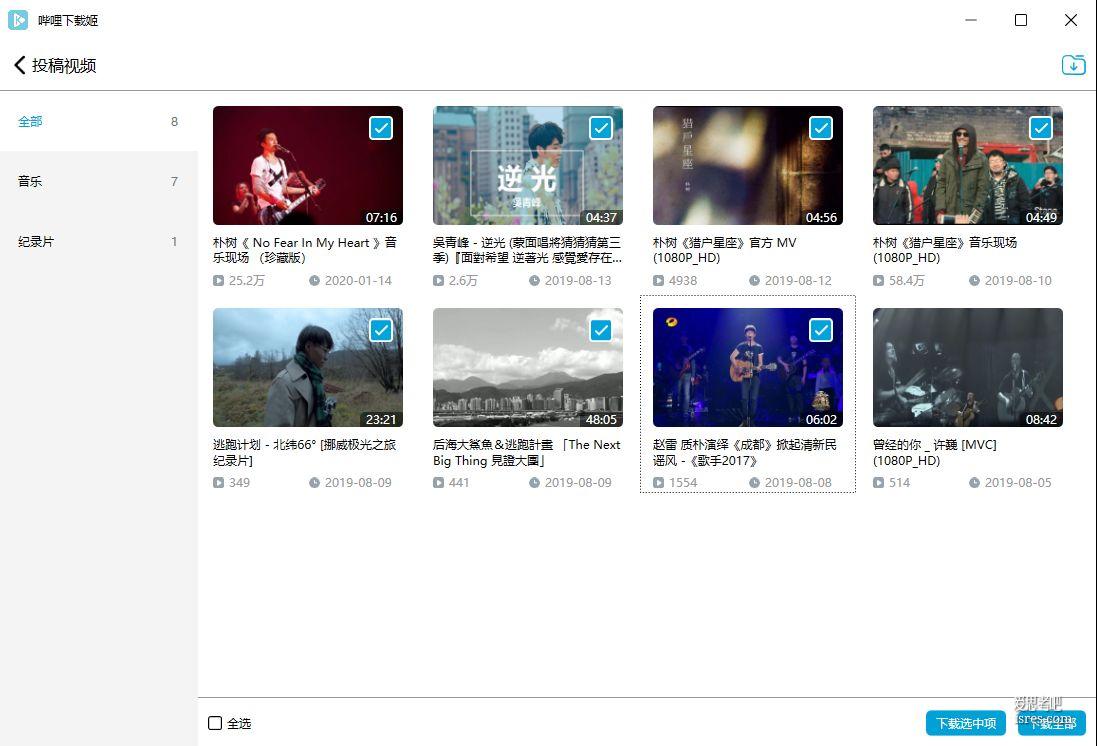1097x746 pixels.
Task: Tick the 全选 checkbox
Action: pos(215,723)
